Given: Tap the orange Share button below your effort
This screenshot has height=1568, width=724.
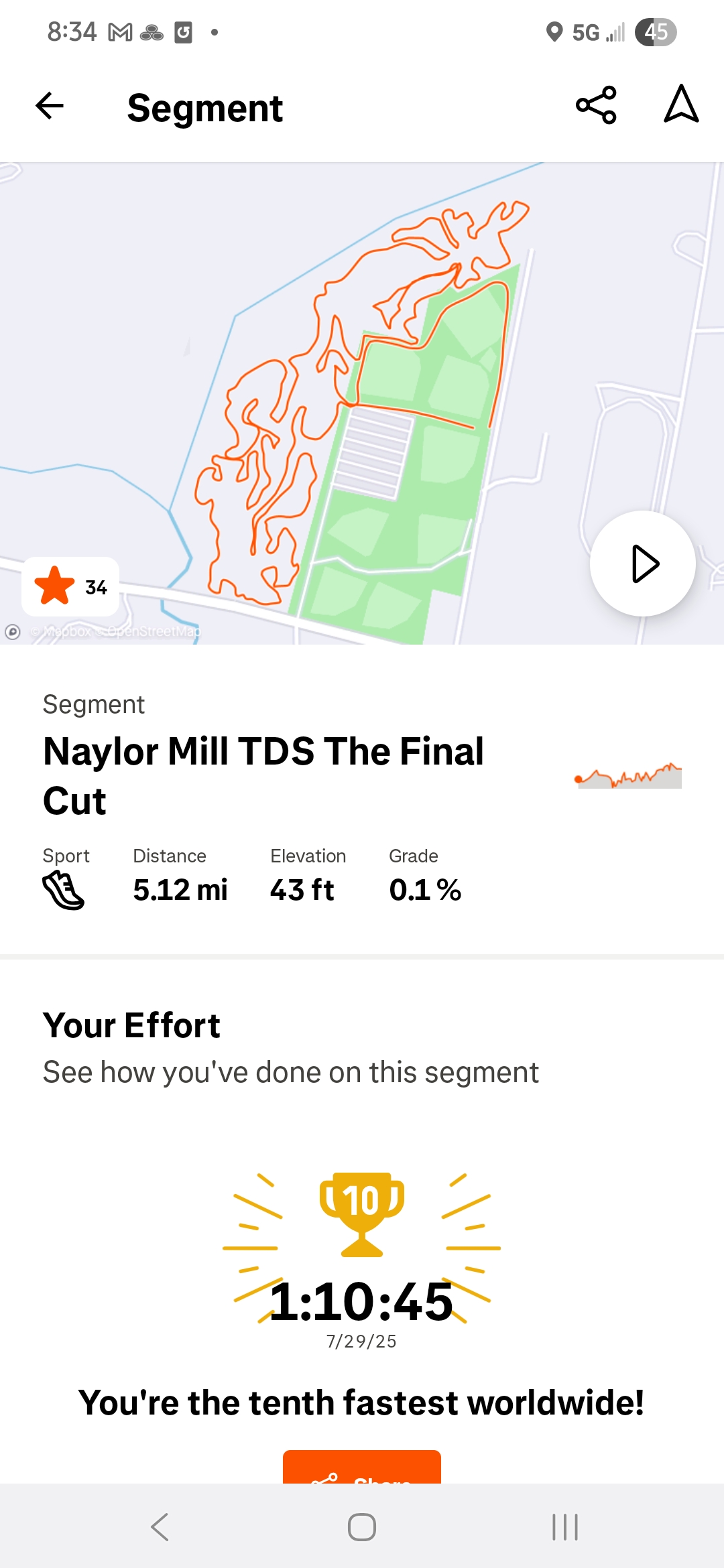Looking at the screenshot, I should pyautogui.click(x=362, y=1467).
